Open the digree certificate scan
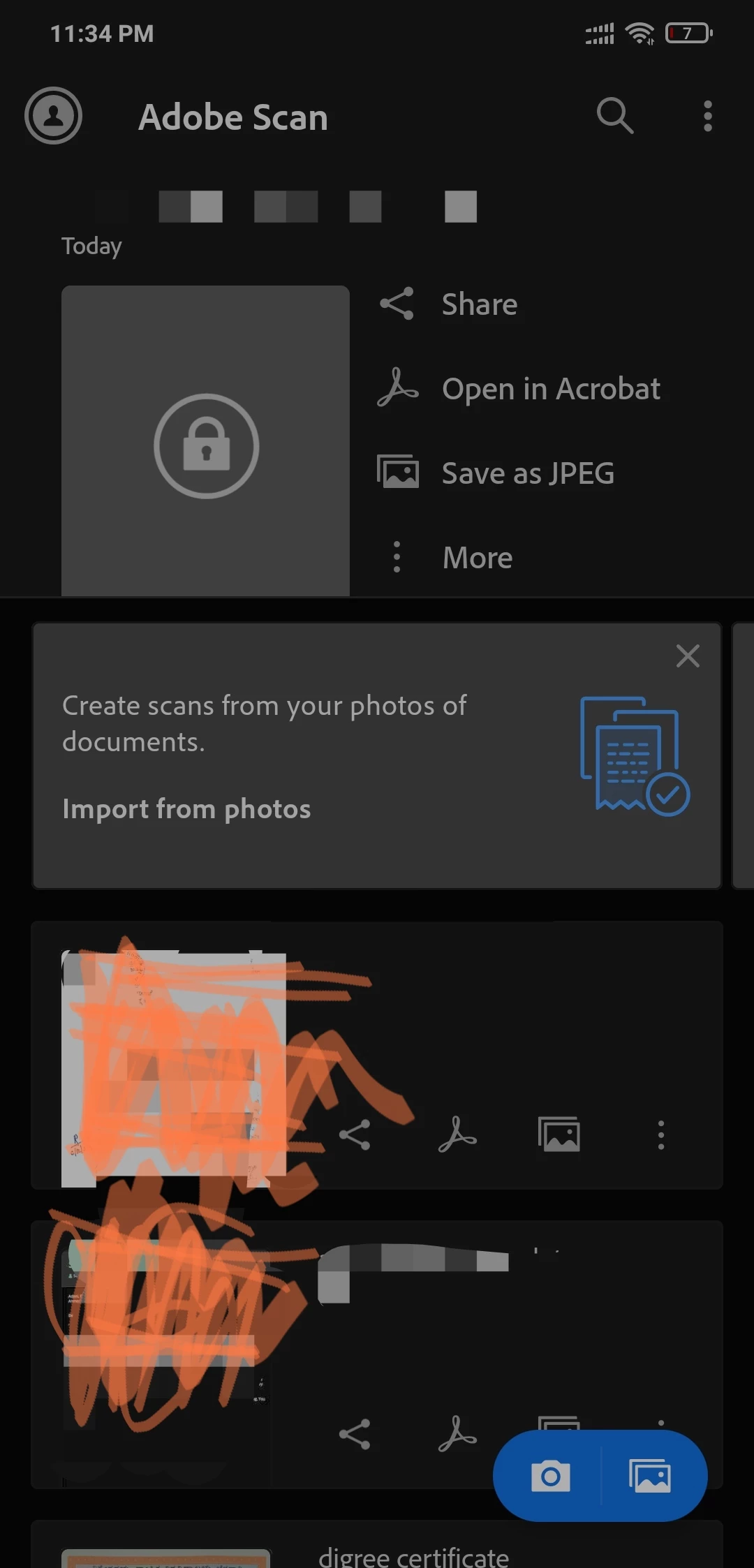Viewport: 754px width, 1568px height. 413,1555
